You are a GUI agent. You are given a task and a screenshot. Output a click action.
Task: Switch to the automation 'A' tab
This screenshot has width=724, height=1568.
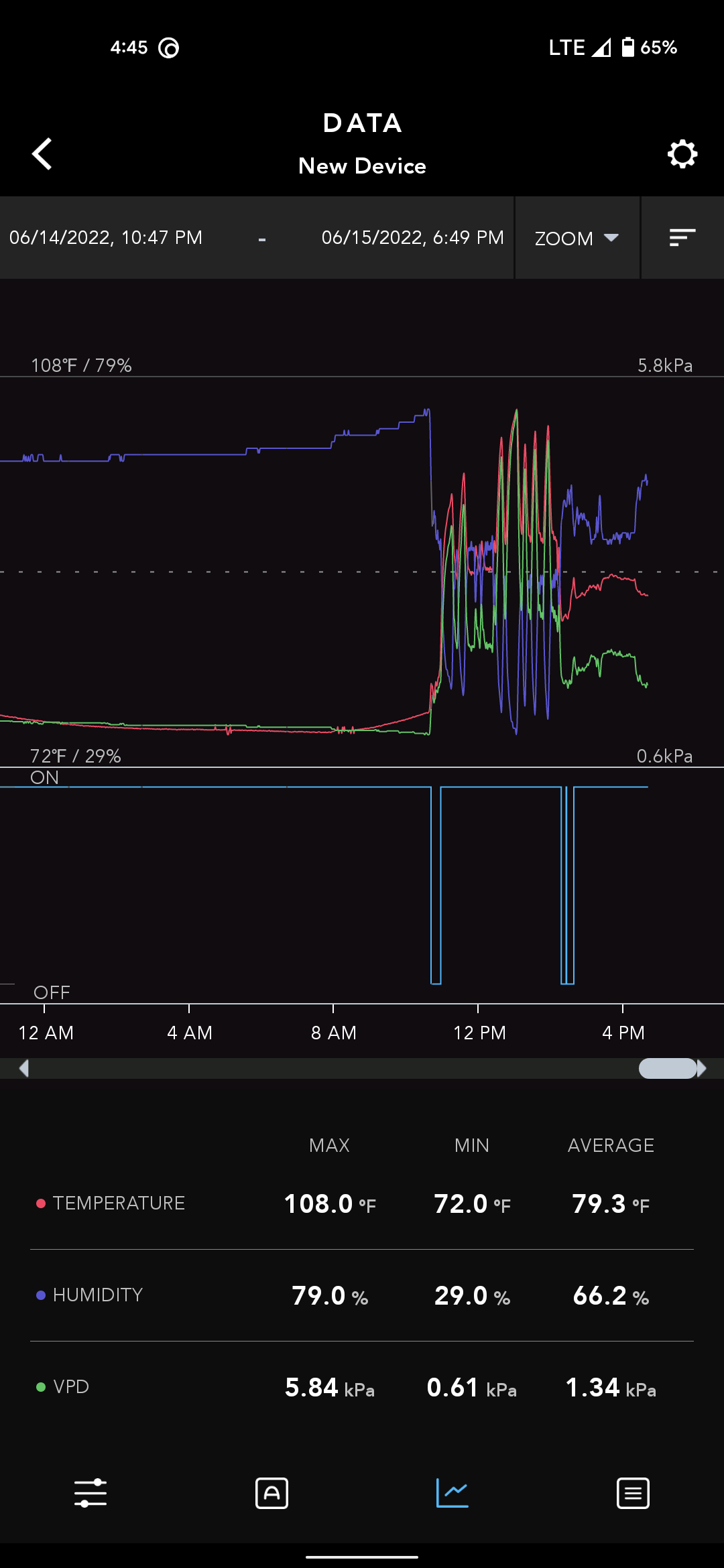pos(271,1494)
